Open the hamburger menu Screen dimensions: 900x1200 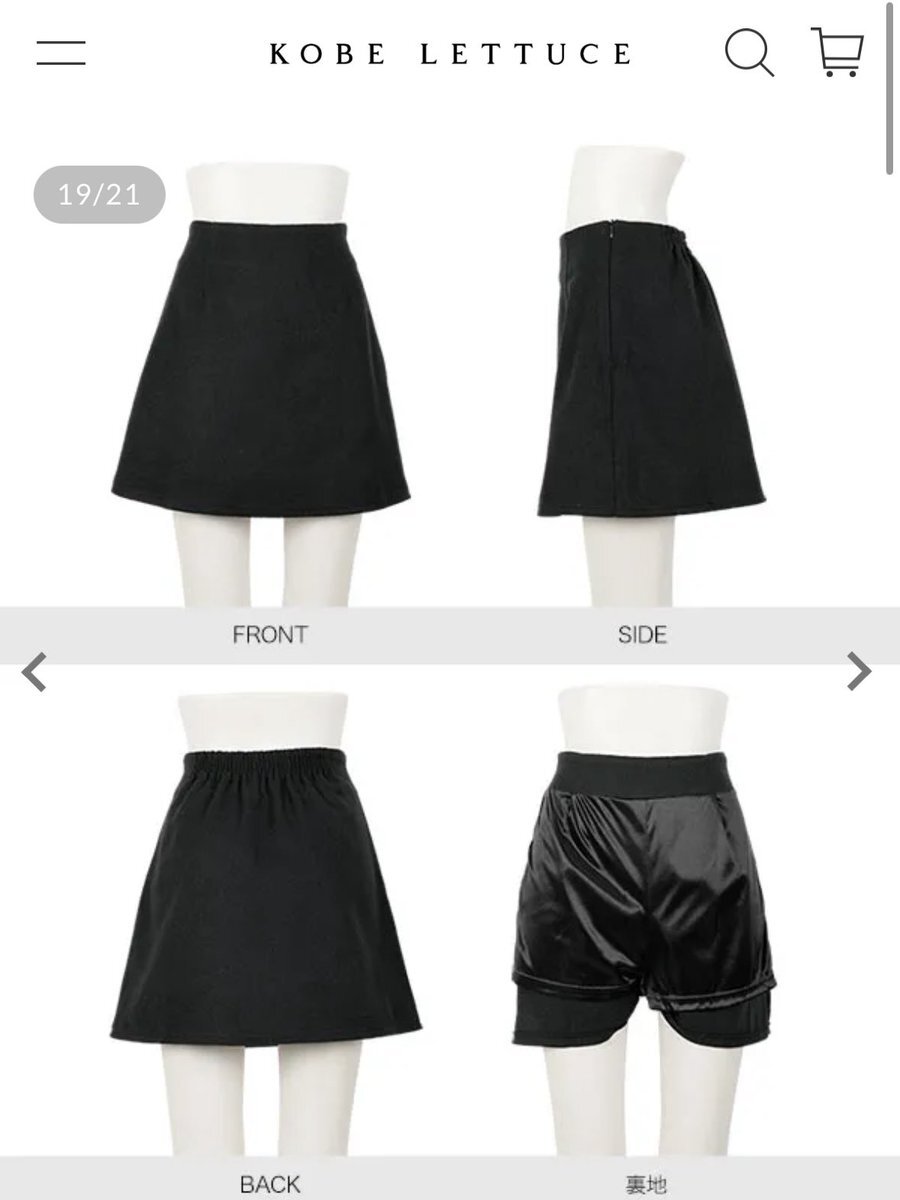(x=61, y=52)
